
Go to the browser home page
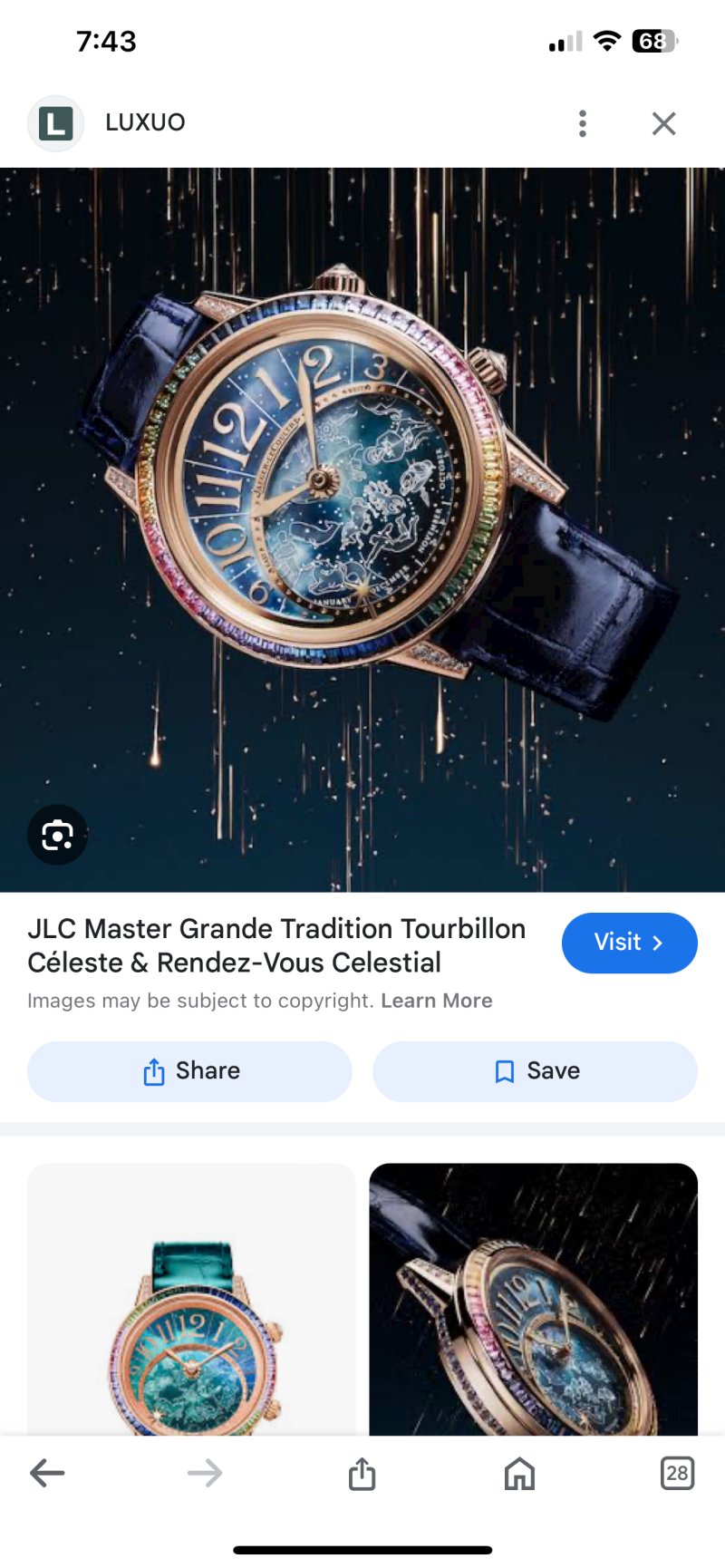click(x=519, y=1473)
